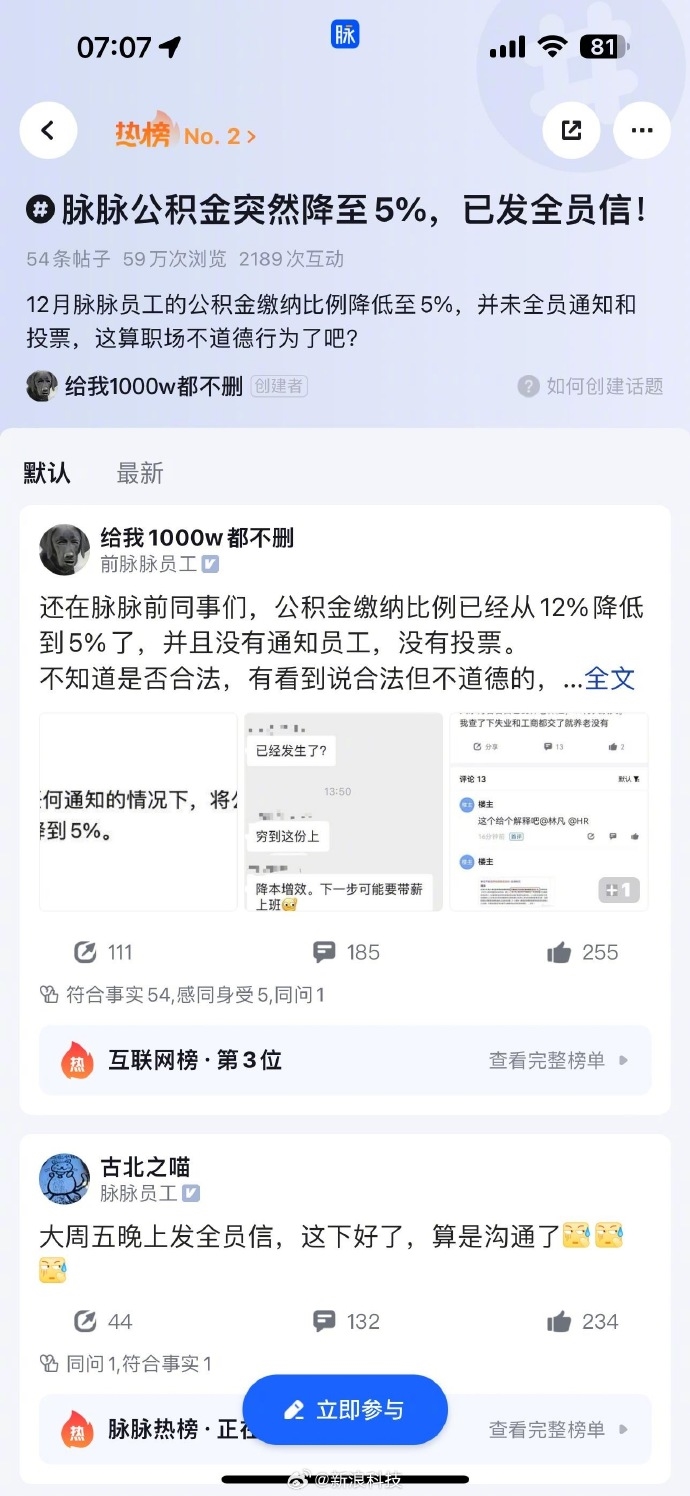Go back using the back arrow
Viewport: 690px width, 1496px height.
coord(48,130)
